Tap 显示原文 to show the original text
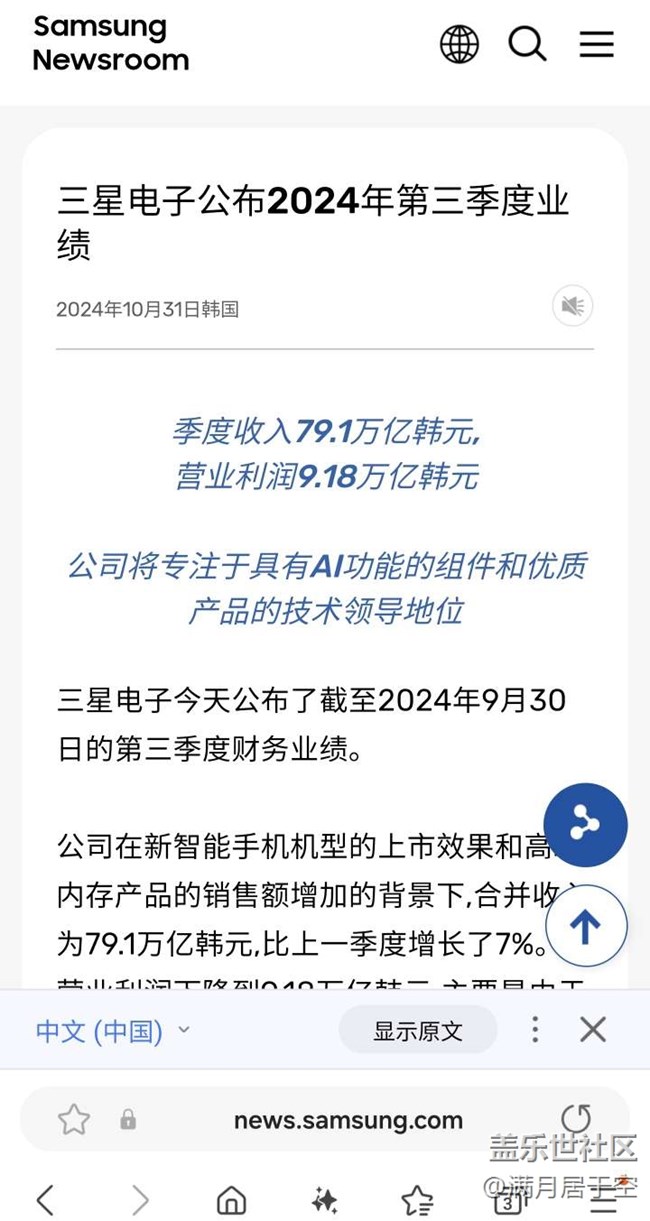This screenshot has width=650, height=1221. (418, 1031)
